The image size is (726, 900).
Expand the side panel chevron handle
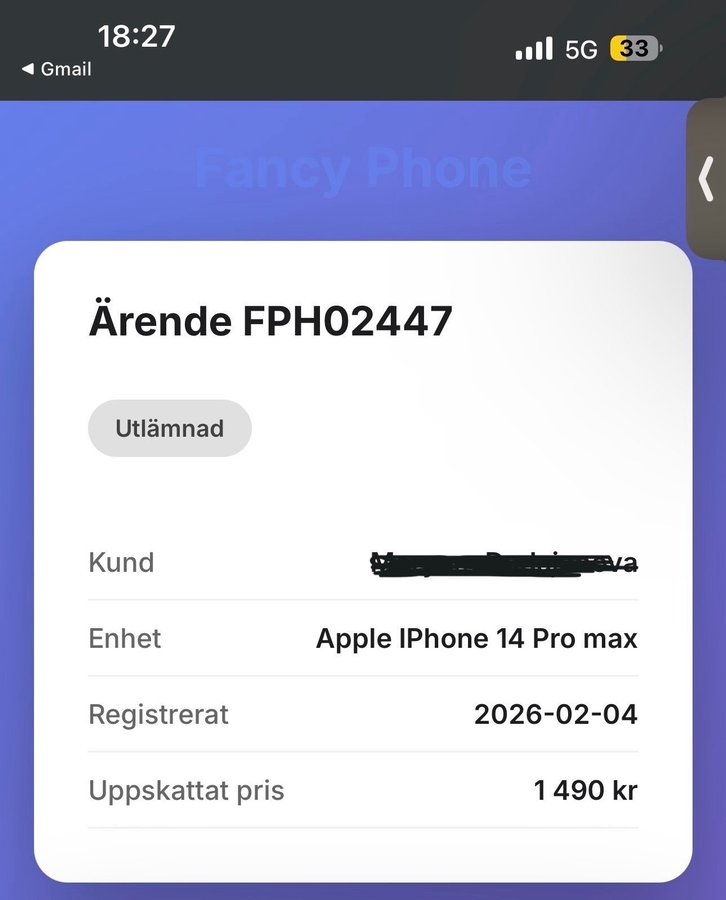click(707, 180)
